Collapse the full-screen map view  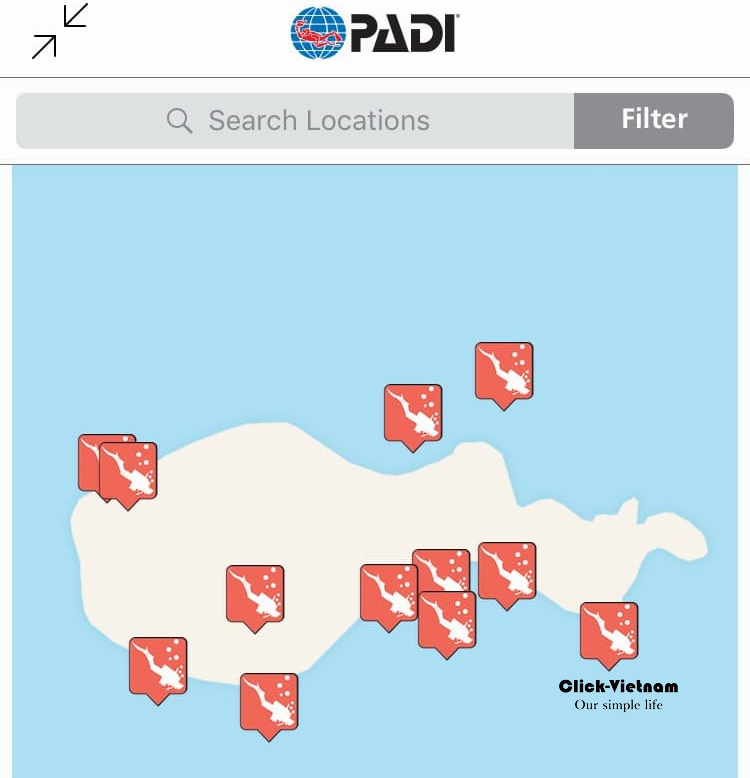click(59, 31)
